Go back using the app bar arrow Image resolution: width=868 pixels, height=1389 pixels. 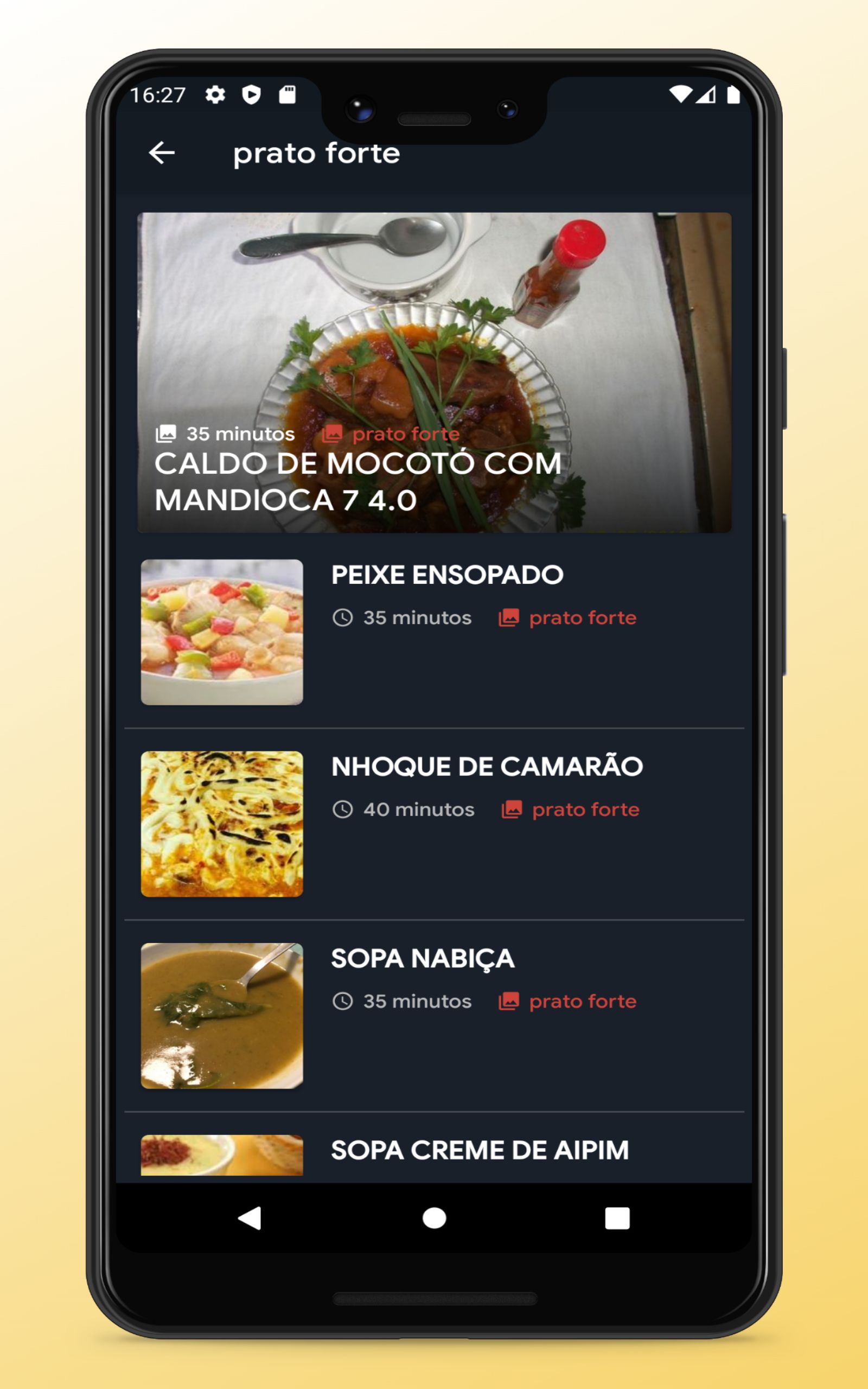coord(161,152)
